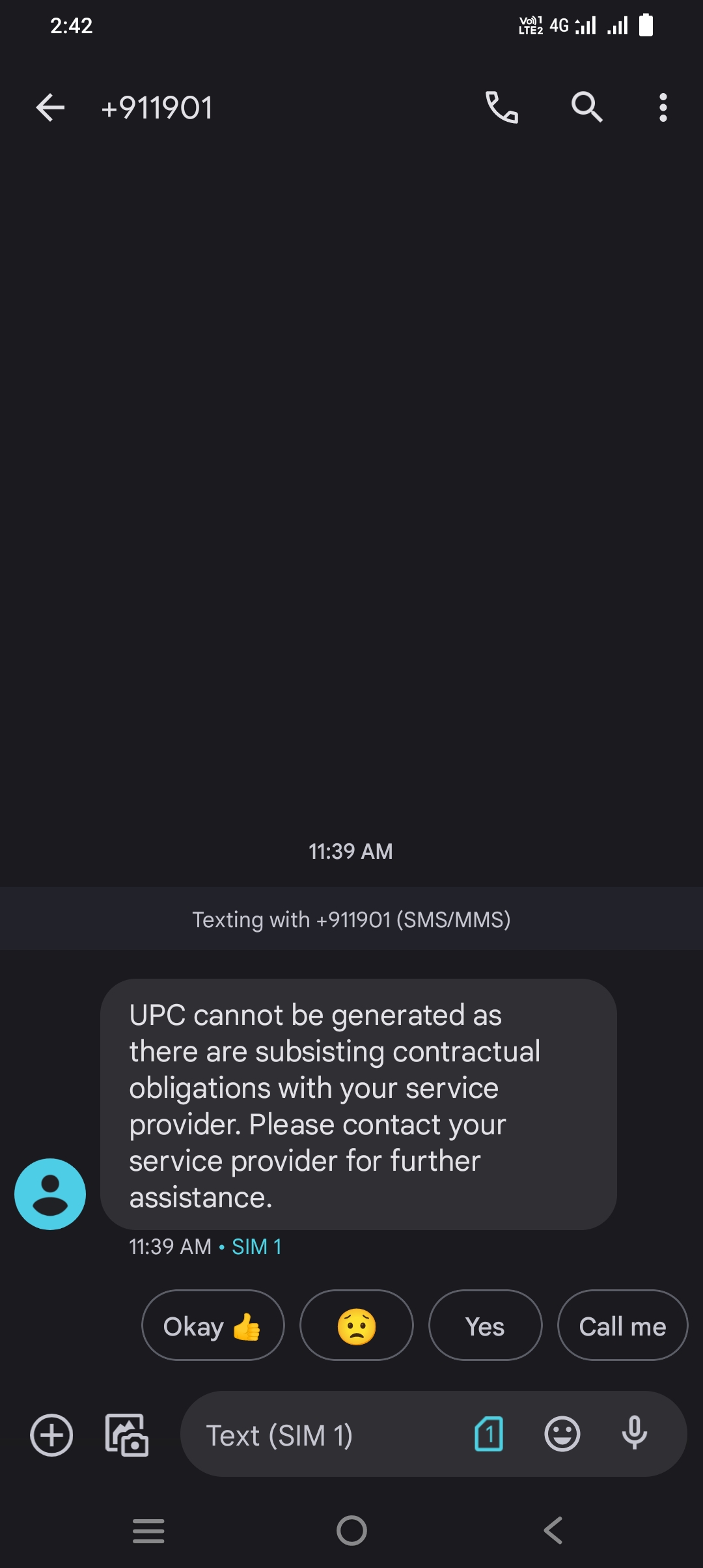Go to the home screen

(351, 1530)
